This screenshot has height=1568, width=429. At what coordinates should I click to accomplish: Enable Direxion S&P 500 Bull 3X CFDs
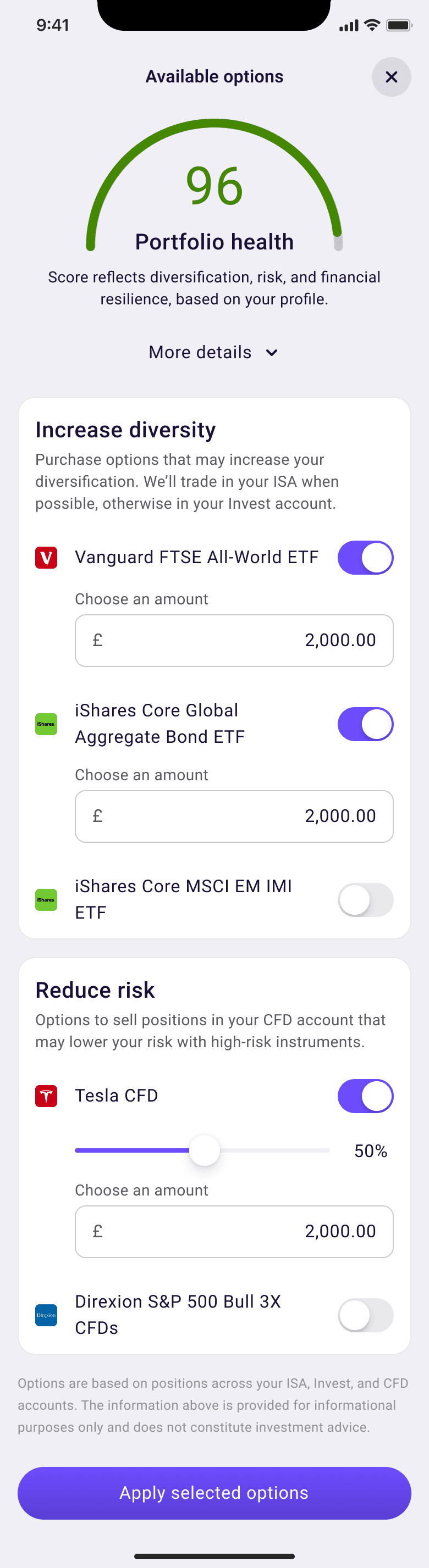(x=366, y=1315)
